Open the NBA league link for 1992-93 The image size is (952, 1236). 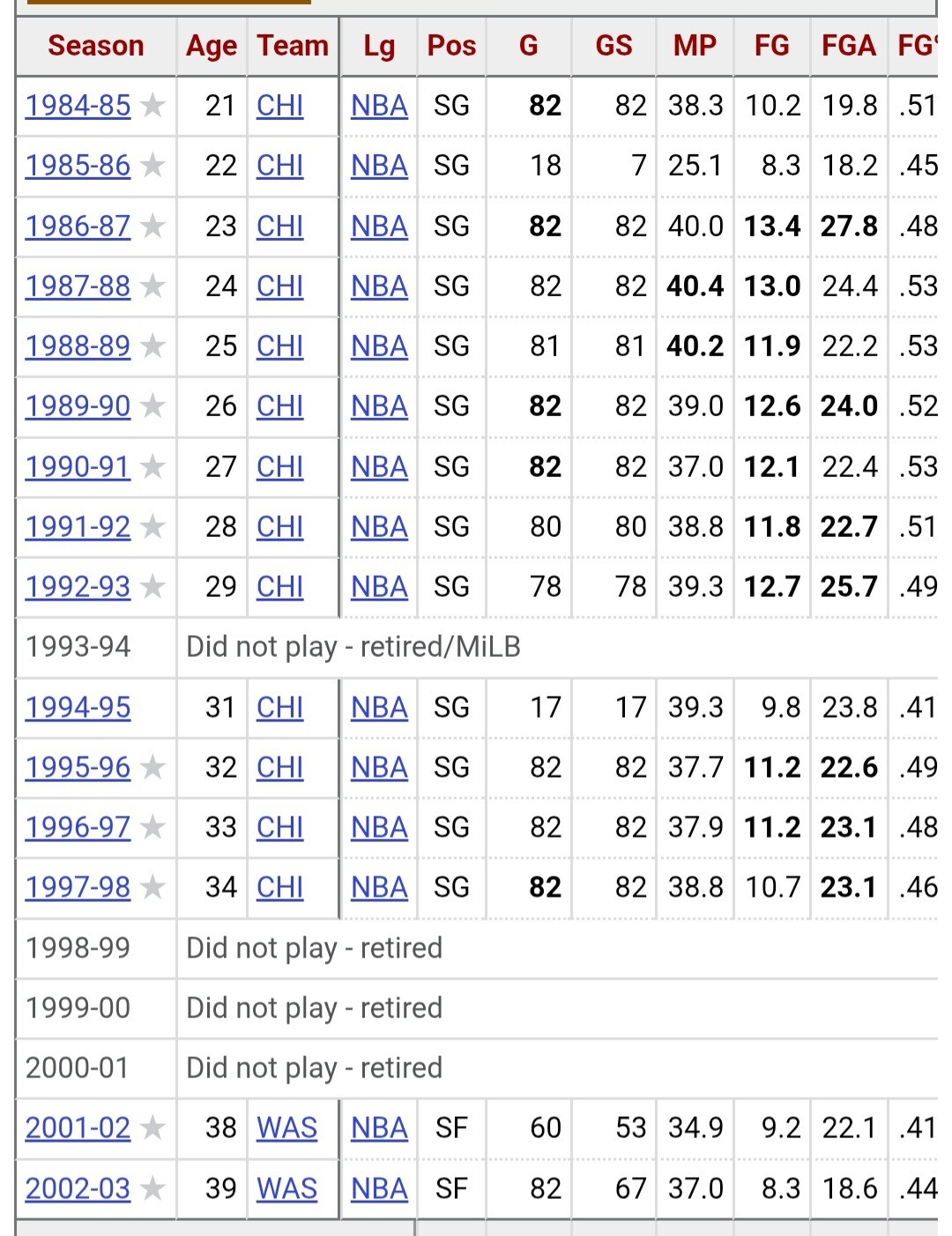pos(379,586)
